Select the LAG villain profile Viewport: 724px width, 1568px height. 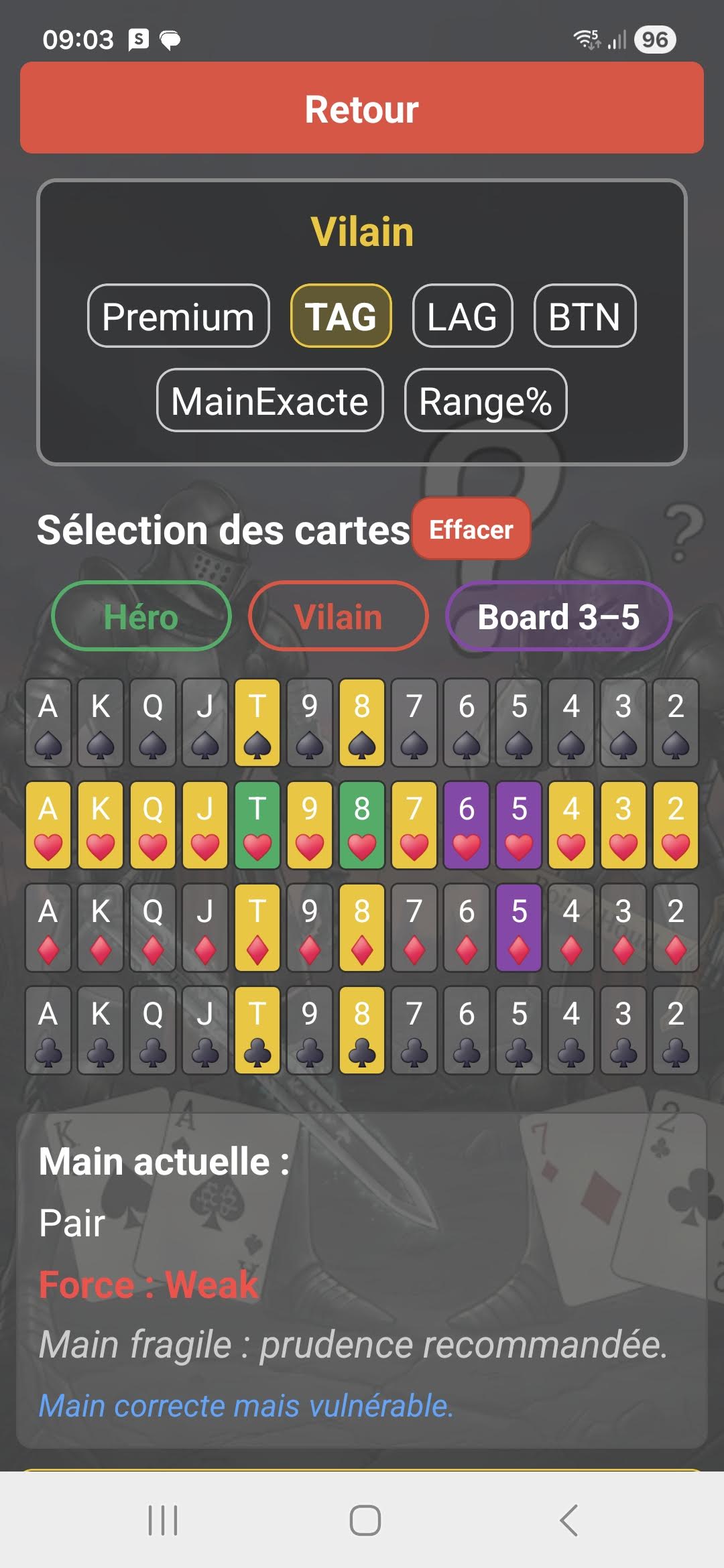coord(463,316)
